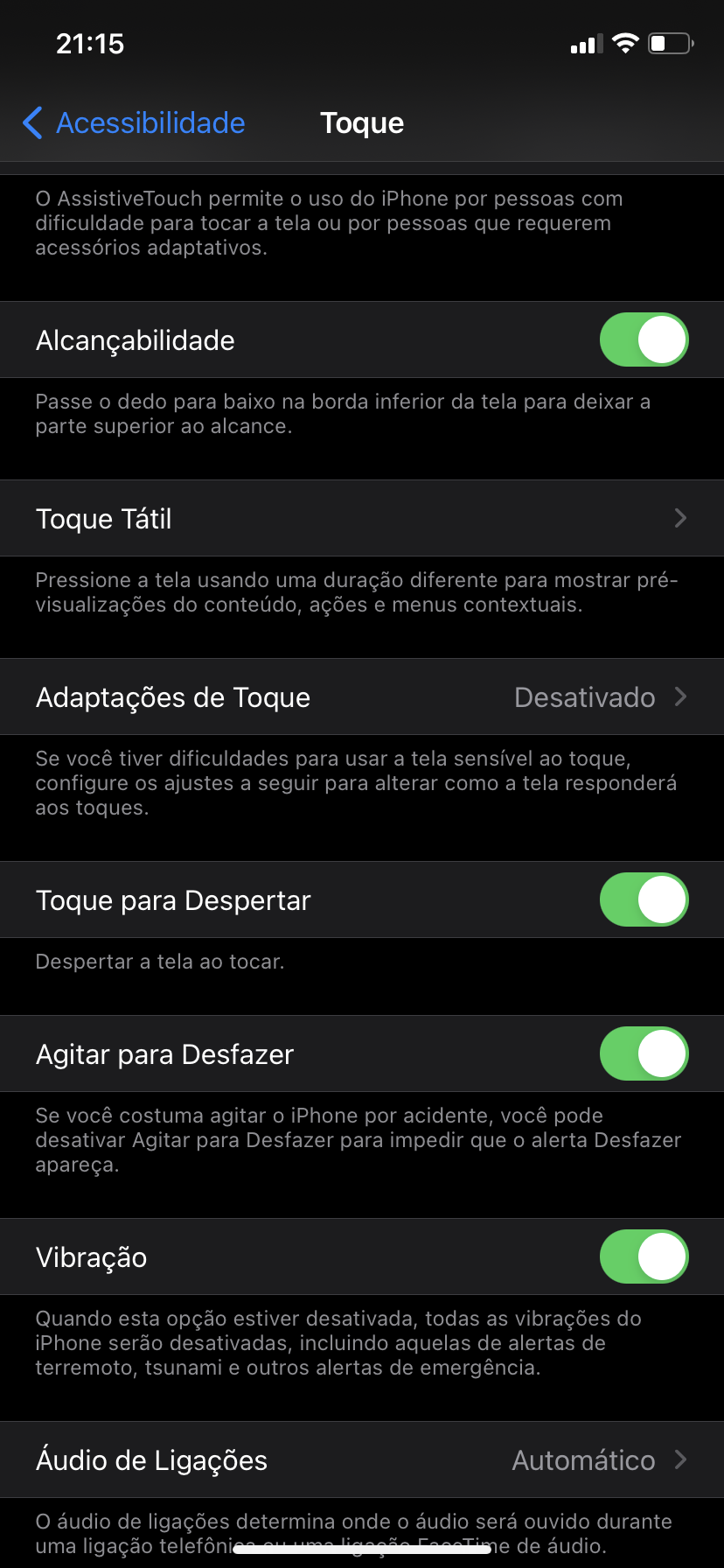This screenshot has width=724, height=1568.
Task: Disable Toque para Despertar
Action: point(644,900)
